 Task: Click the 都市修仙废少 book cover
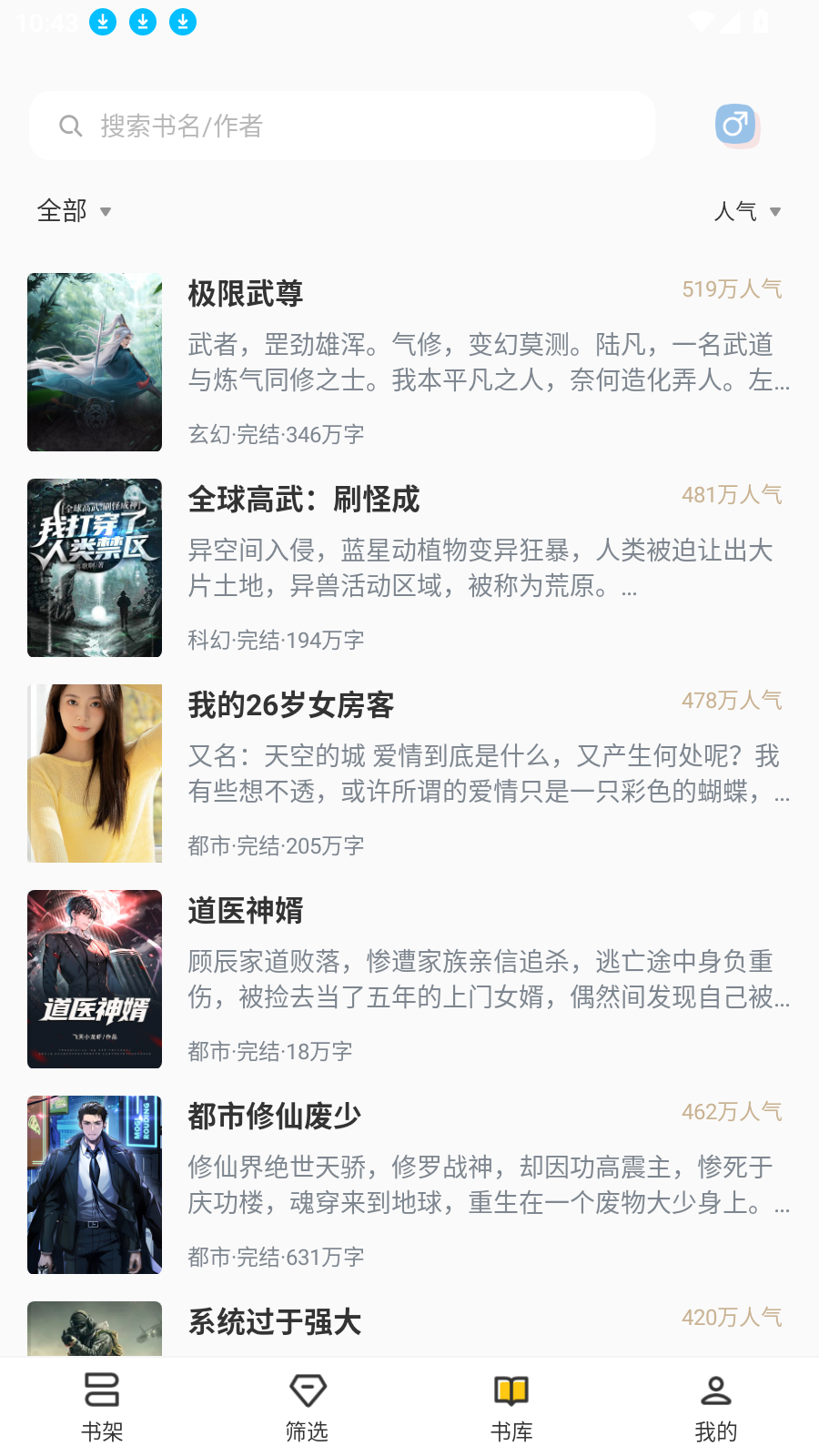94,1184
